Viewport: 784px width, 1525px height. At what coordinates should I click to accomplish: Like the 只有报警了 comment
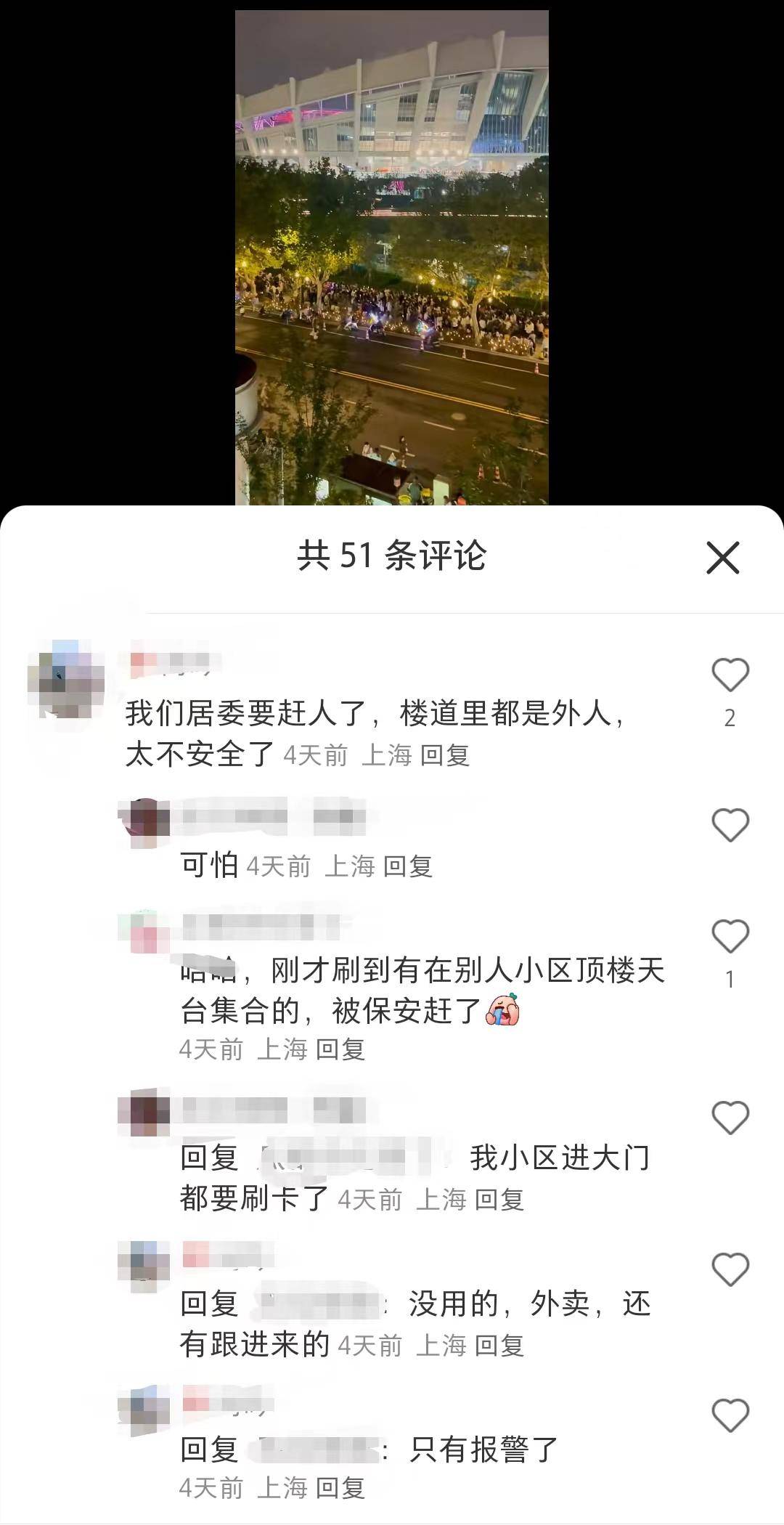[730, 1415]
